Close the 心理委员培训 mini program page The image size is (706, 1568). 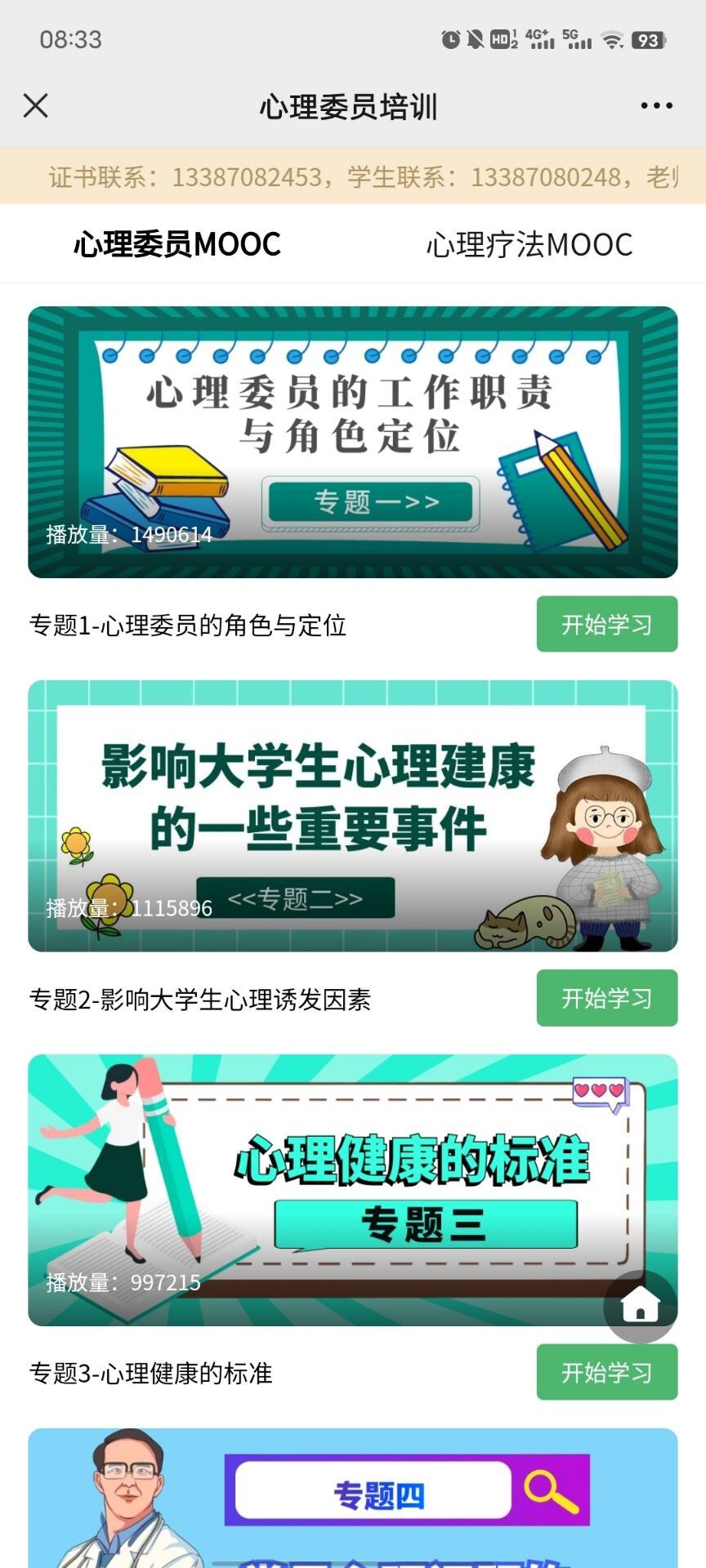pos(36,105)
